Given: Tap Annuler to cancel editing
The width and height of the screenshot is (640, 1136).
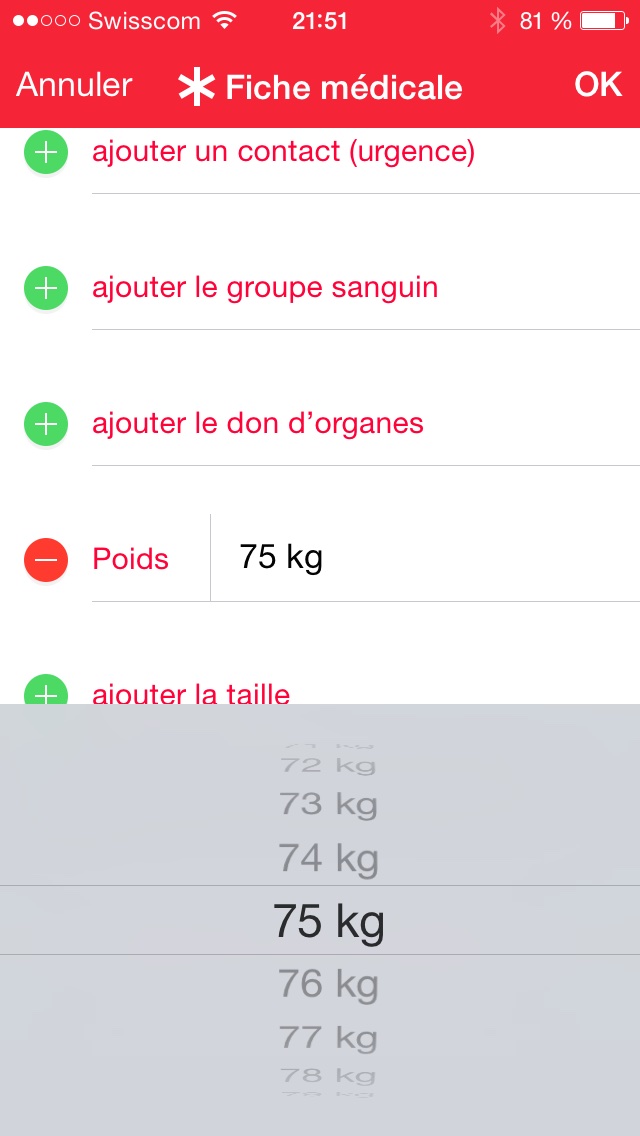Looking at the screenshot, I should click(x=74, y=85).
